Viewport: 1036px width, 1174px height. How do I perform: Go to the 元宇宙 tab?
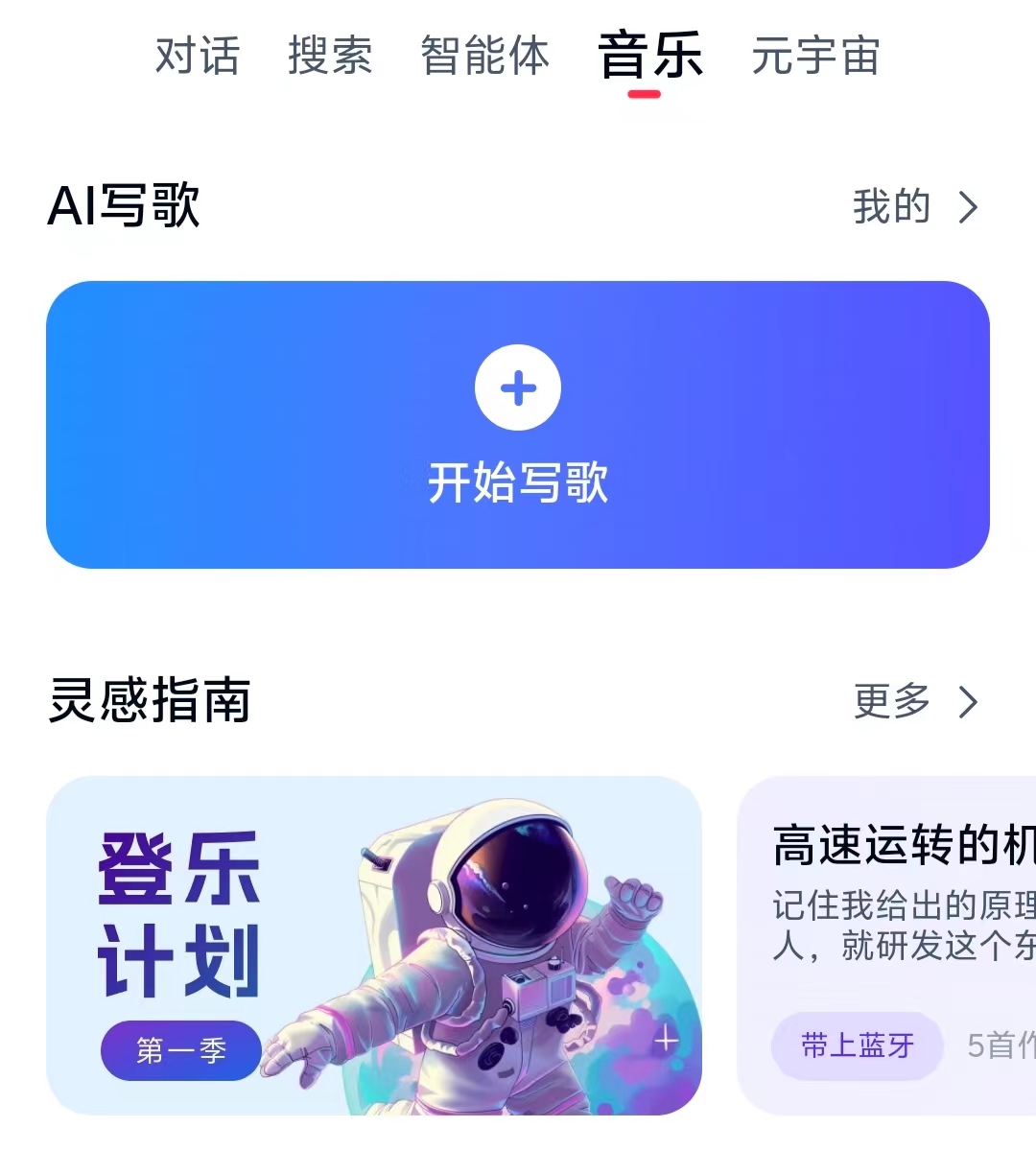click(815, 56)
